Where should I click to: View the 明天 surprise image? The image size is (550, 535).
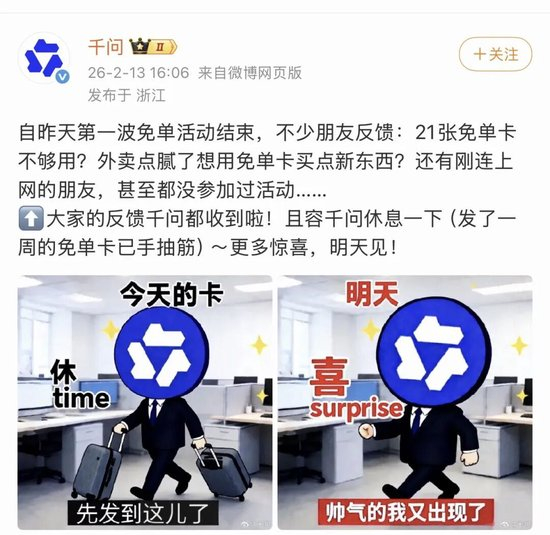pyautogui.click(x=405, y=403)
